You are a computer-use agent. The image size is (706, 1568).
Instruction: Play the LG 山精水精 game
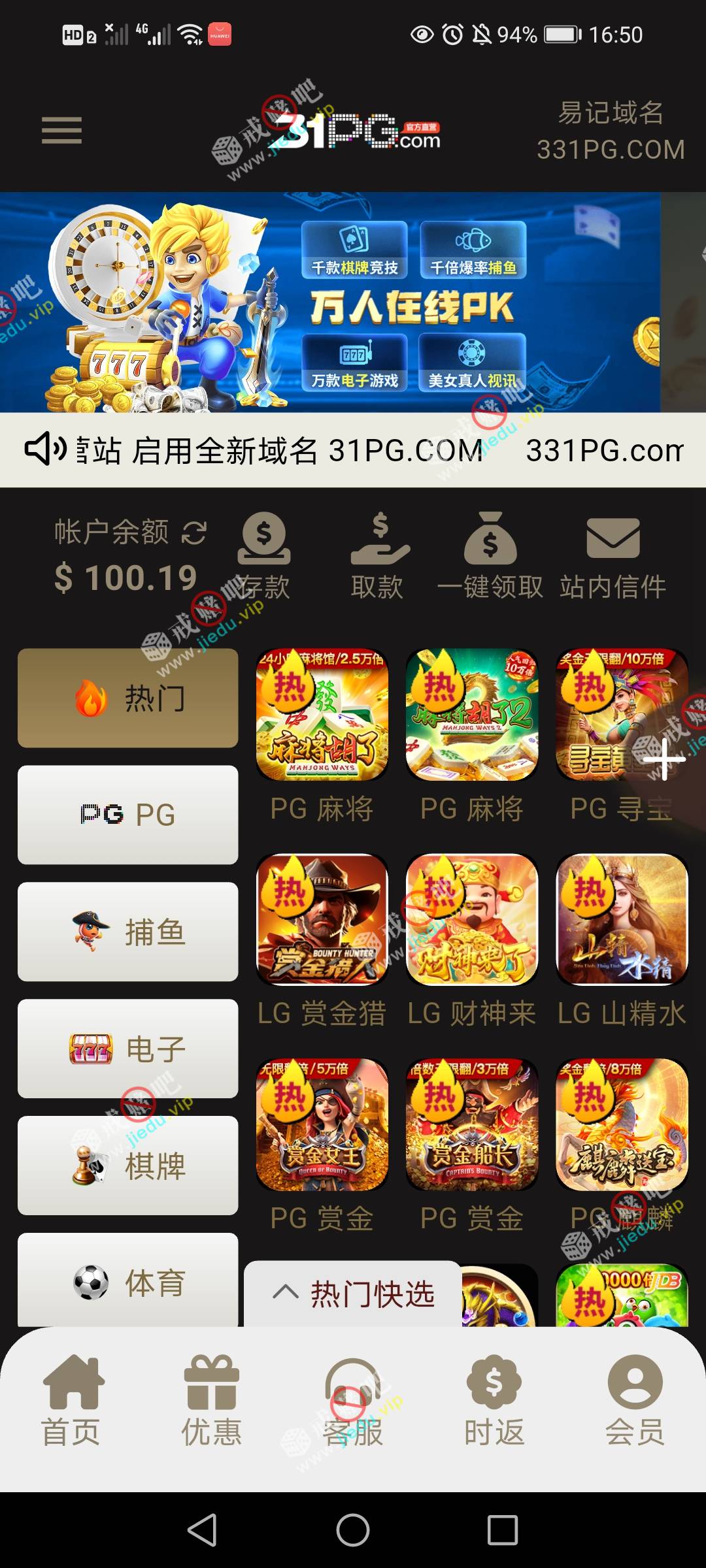coord(622,919)
